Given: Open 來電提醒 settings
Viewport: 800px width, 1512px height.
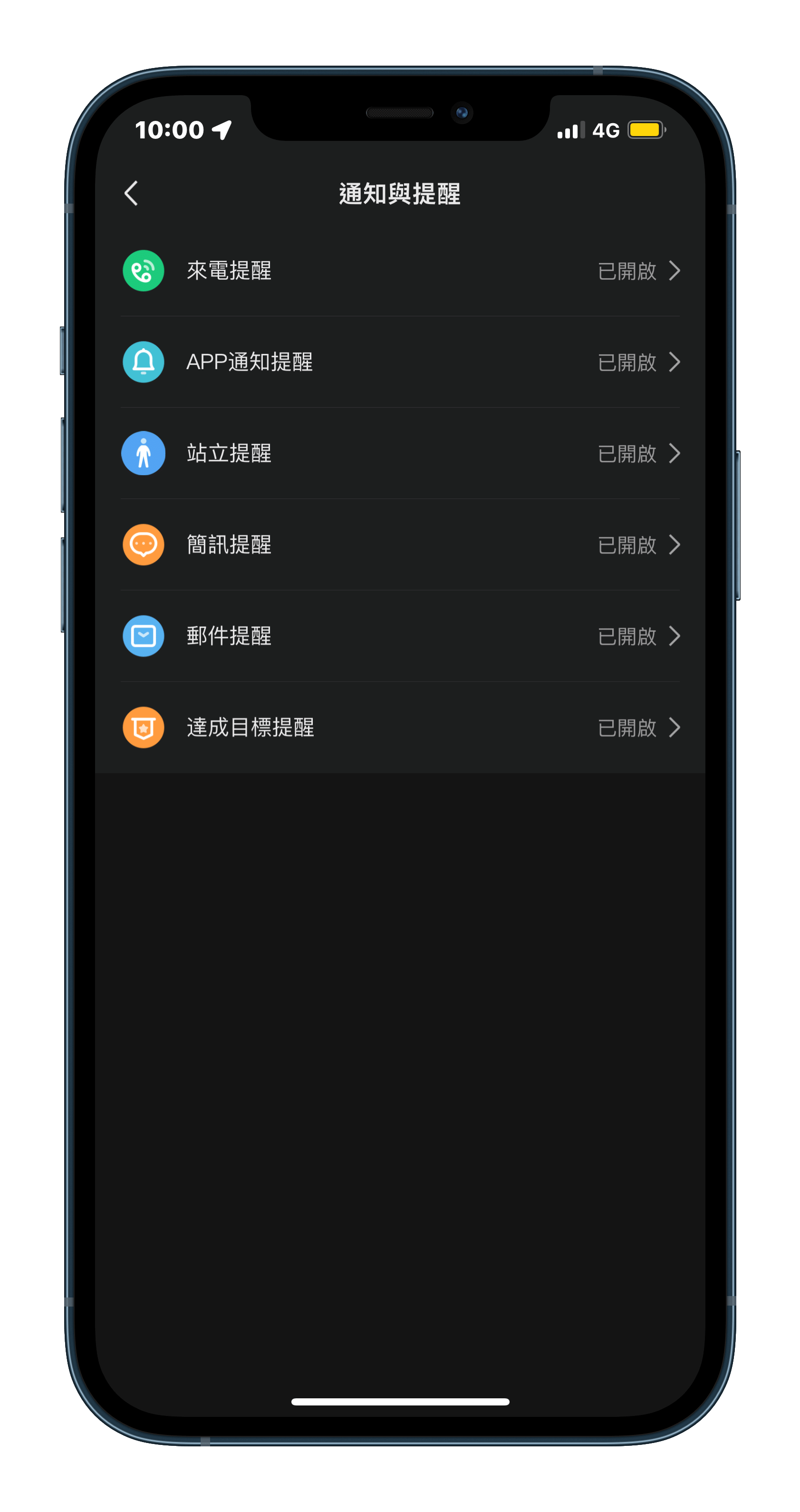Looking at the screenshot, I should pyautogui.click(x=400, y=271).
